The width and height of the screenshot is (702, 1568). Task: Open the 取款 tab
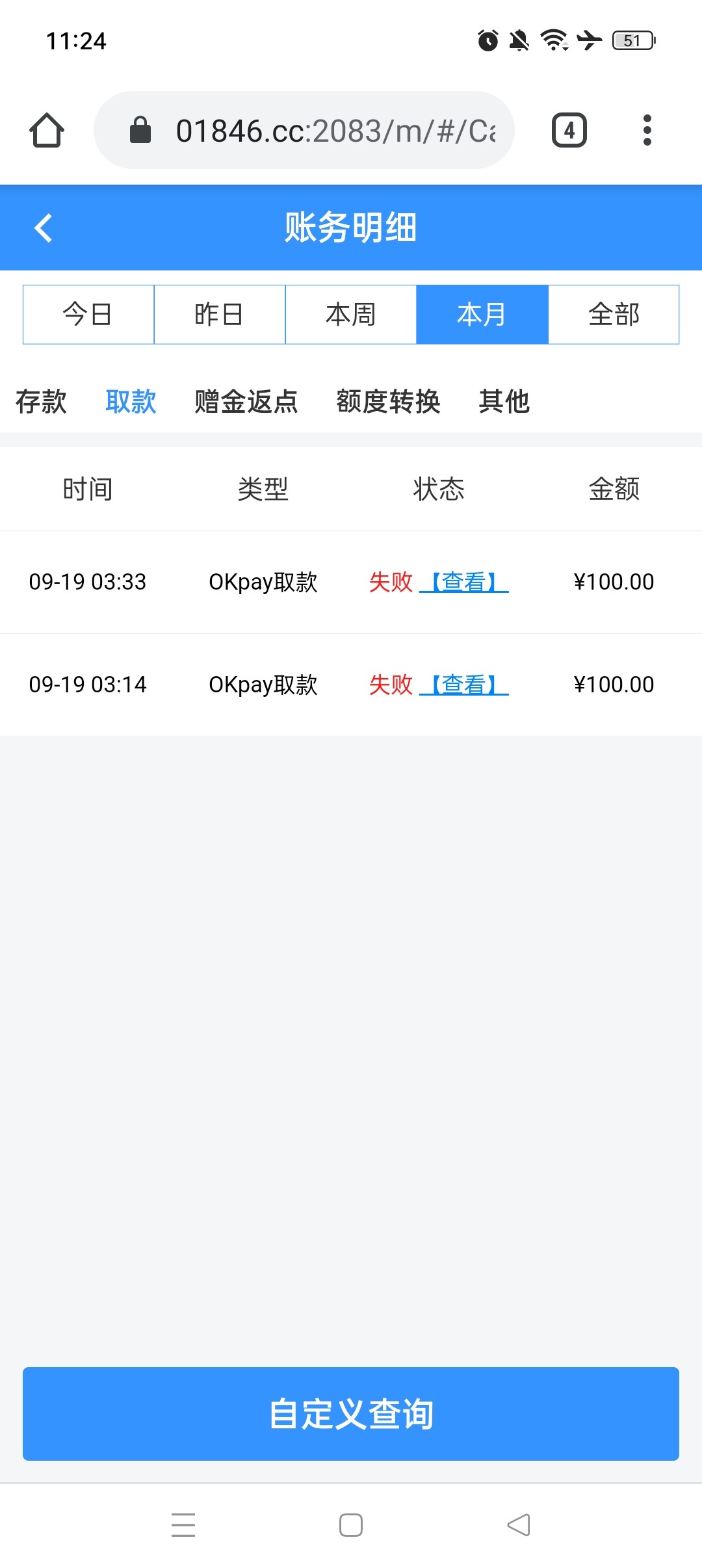click(131, 402)
